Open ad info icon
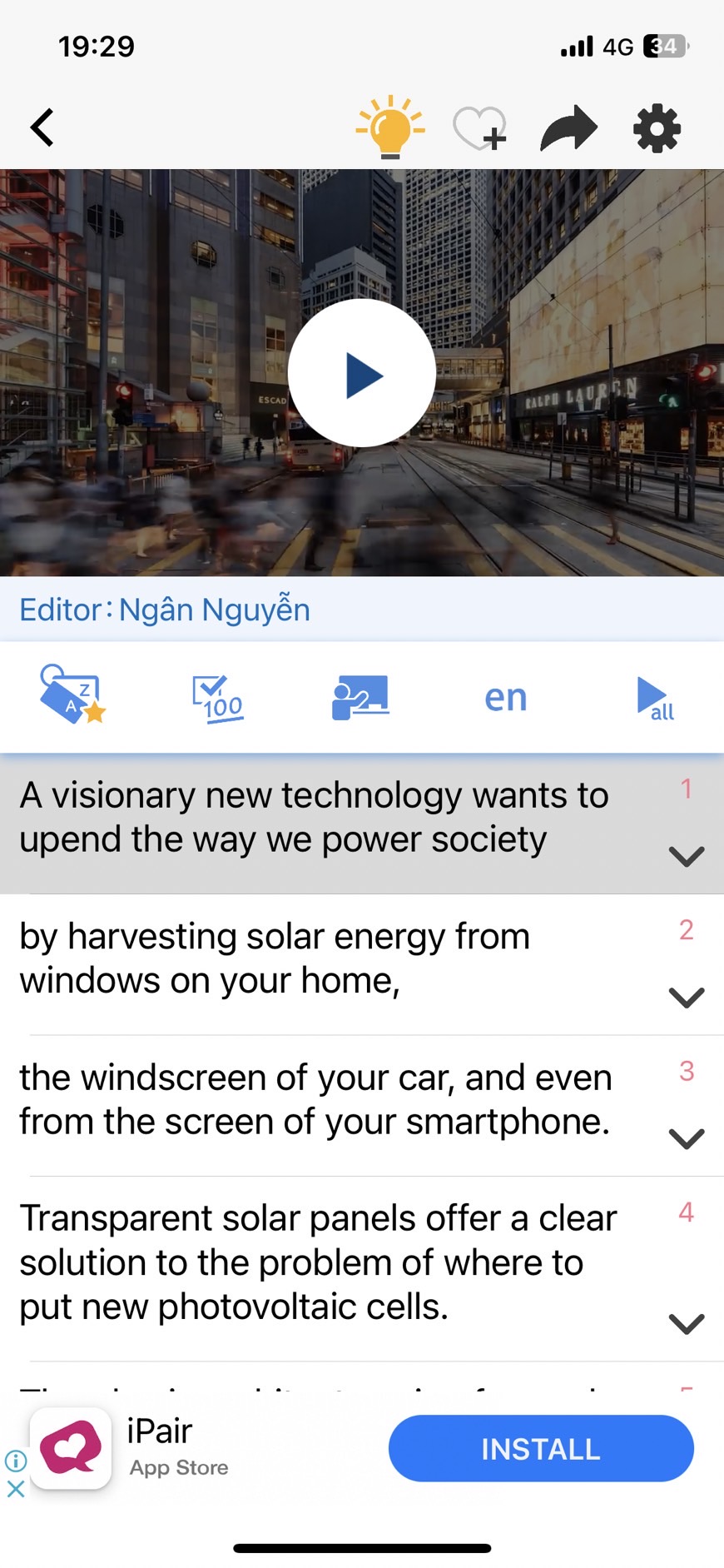 click(16, 1461)
